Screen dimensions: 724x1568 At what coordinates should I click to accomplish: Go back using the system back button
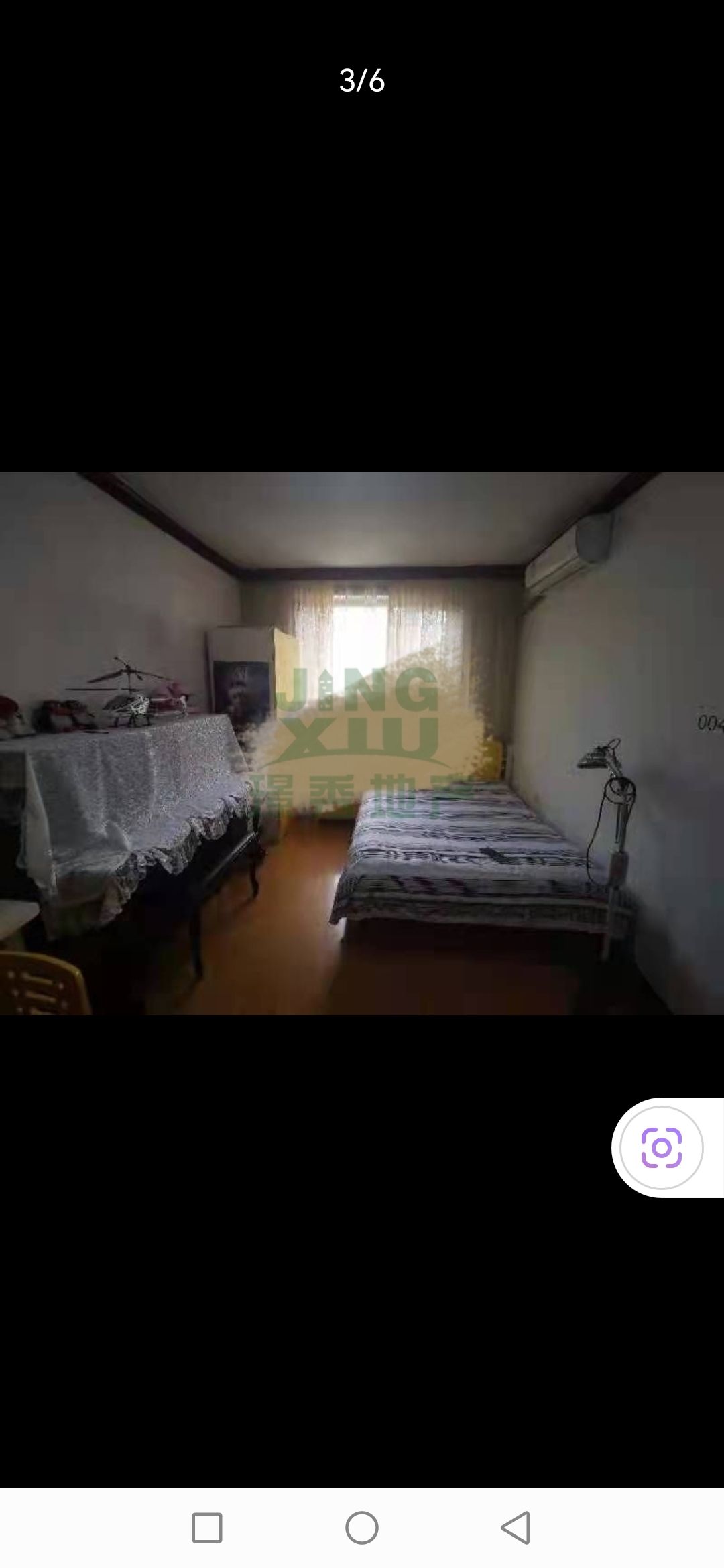click(516, 1528)
